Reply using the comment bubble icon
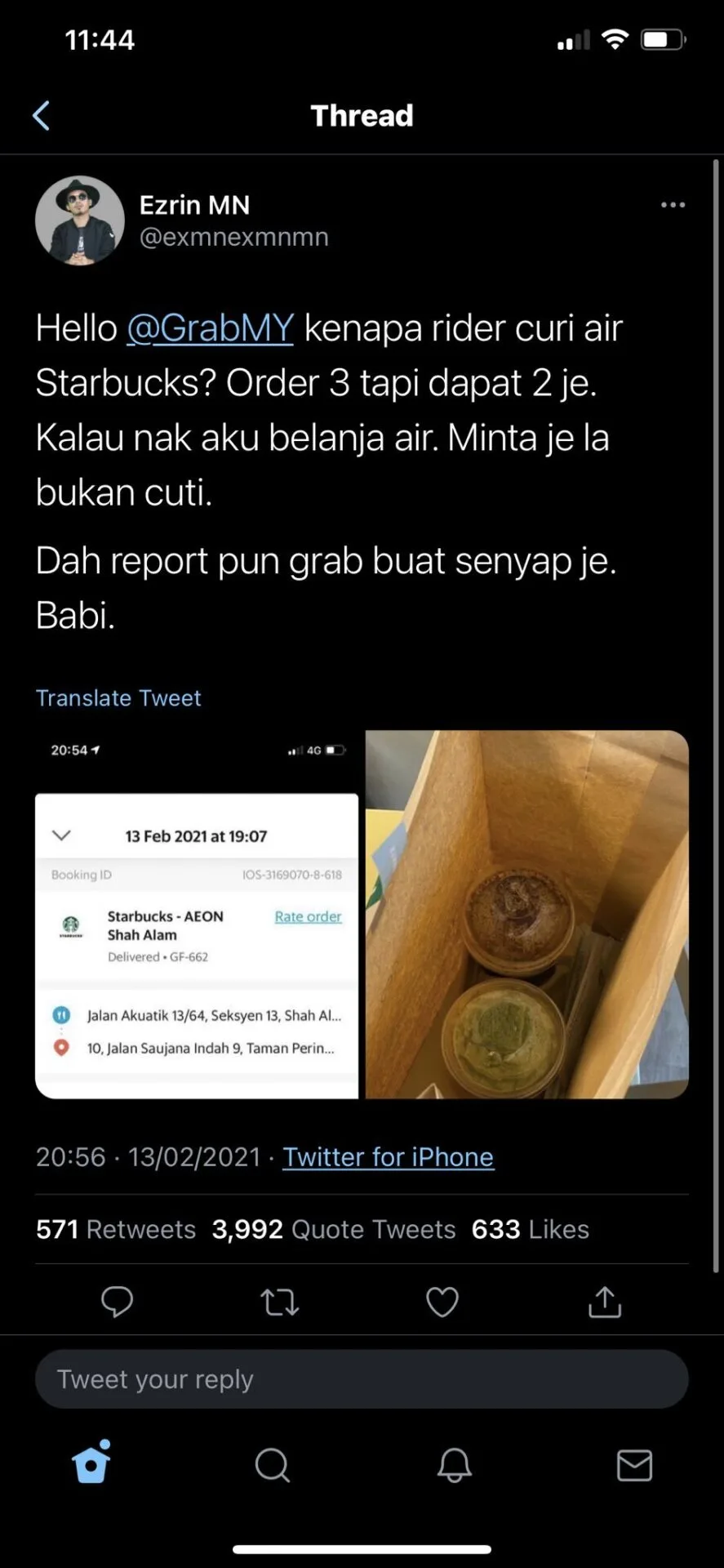This screenshot has height=1568, width=724. click(117, 1302)
